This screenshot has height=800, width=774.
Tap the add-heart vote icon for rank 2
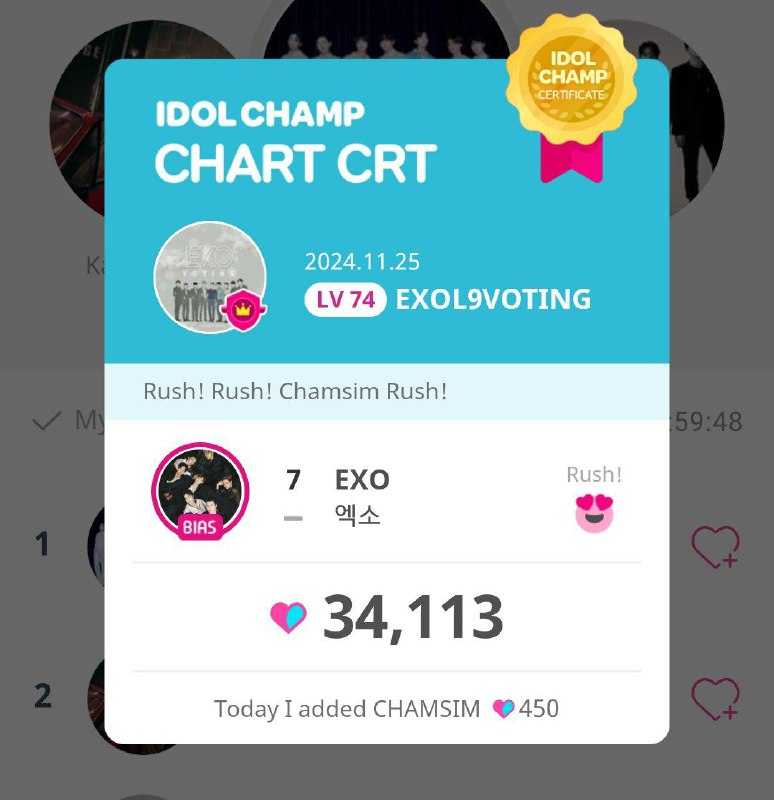715,698
